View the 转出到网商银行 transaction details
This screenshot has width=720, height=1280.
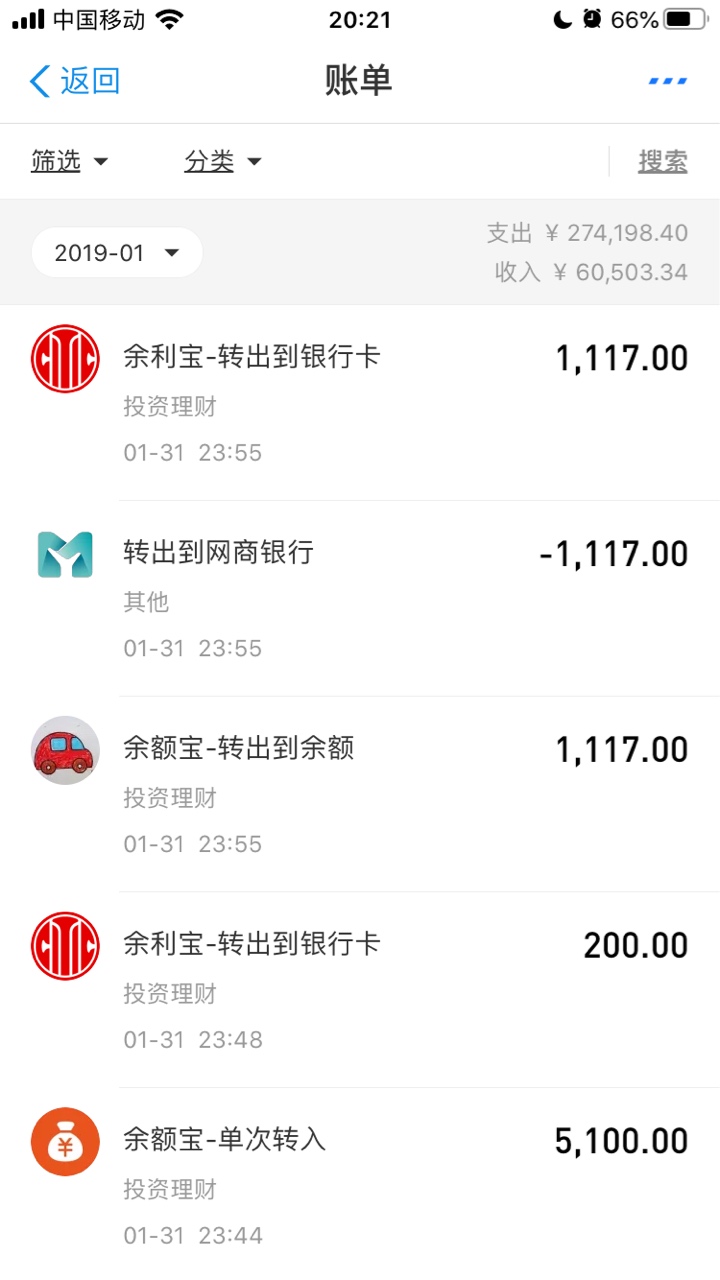(360, 599)
